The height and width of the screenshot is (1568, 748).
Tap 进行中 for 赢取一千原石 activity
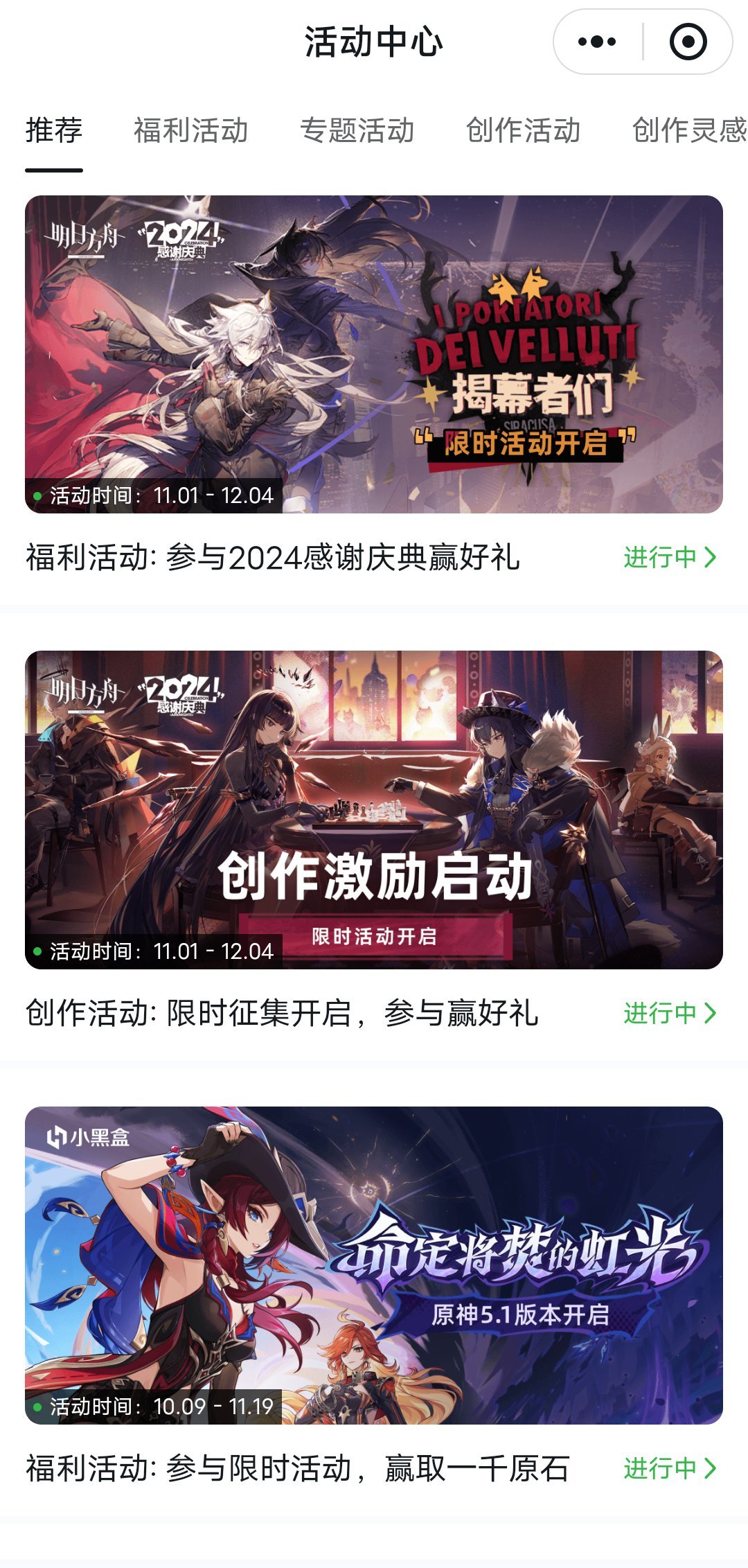670,1468
